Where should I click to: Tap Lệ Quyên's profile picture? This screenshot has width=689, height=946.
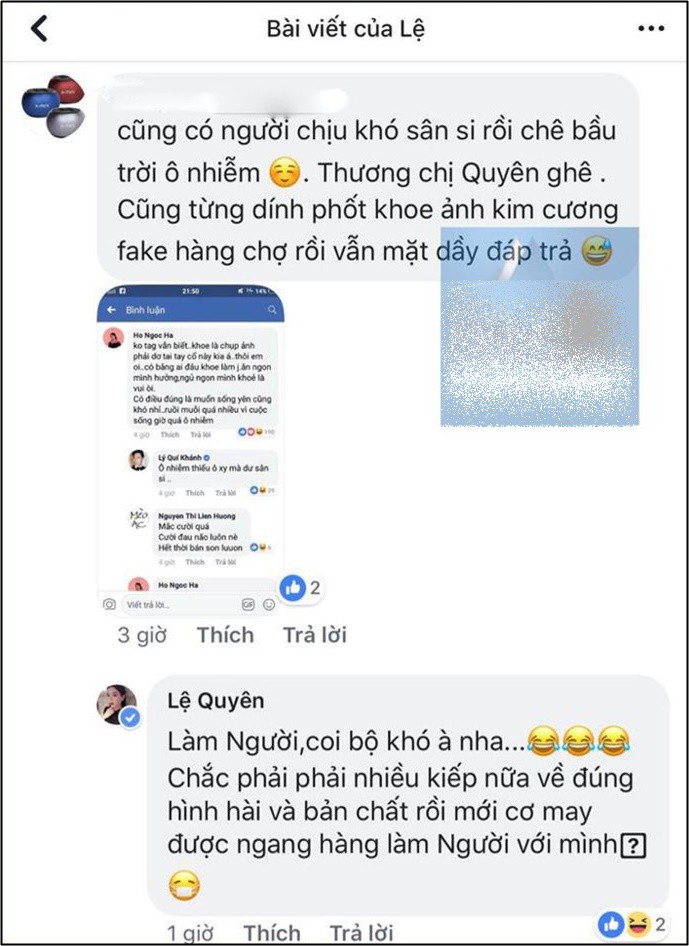[x=116, y=705]
